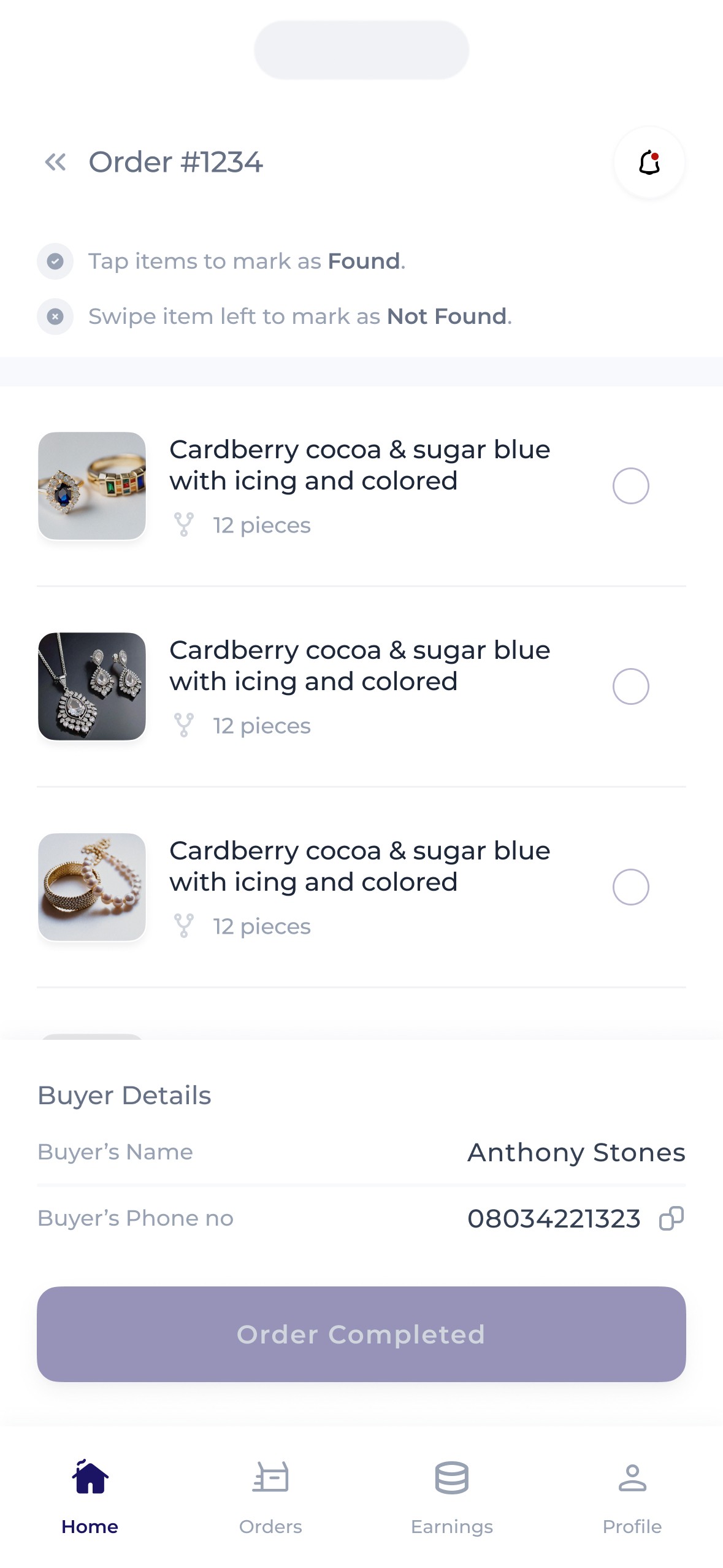Copy the buyer's phone number
This screenshot has height=1568, width=723.
click(x=671, y=1218)
